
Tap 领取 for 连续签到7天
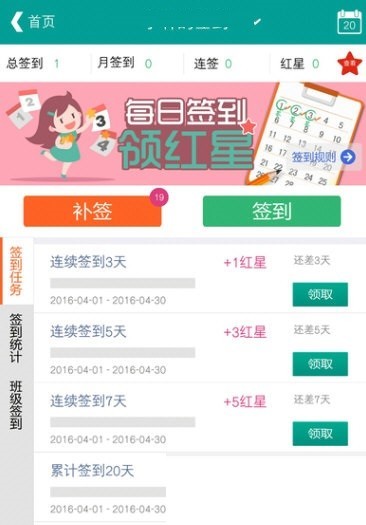pos(320,434)
